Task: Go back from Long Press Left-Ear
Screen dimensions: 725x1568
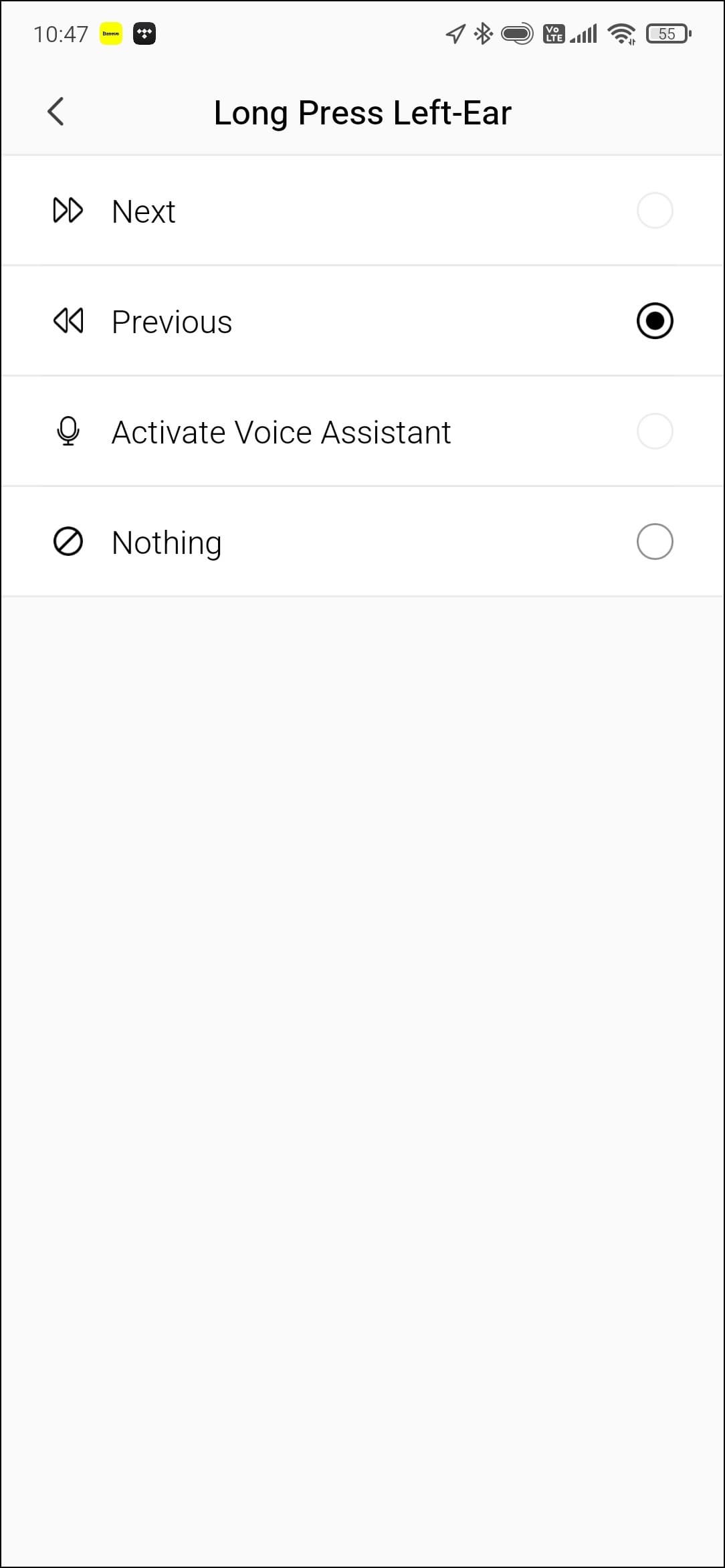Action: coord(56,112)
